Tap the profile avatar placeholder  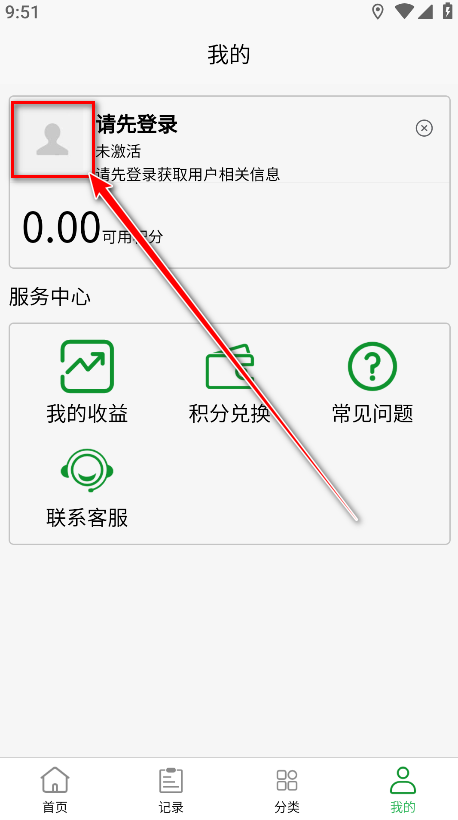coord(52,140)
